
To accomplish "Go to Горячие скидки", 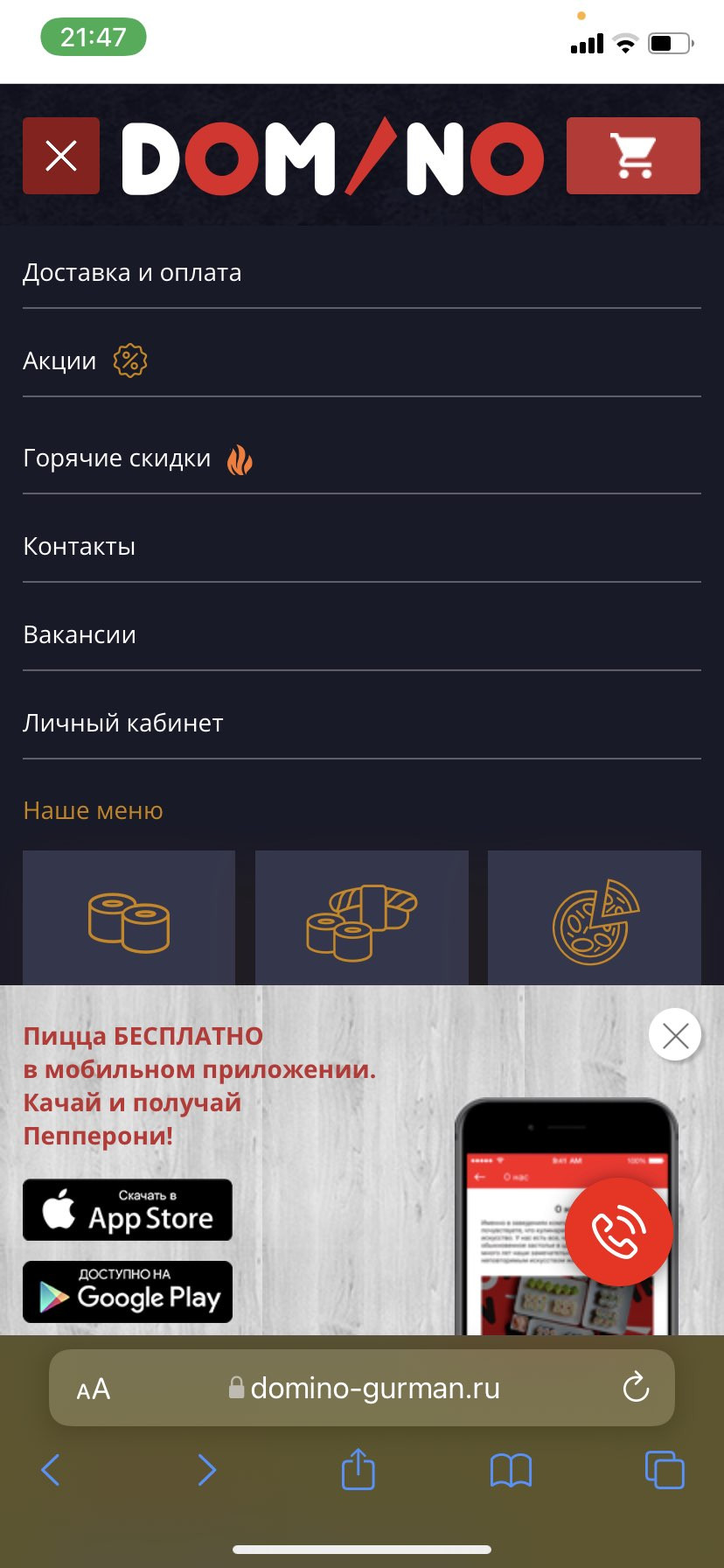I will 362,458.
